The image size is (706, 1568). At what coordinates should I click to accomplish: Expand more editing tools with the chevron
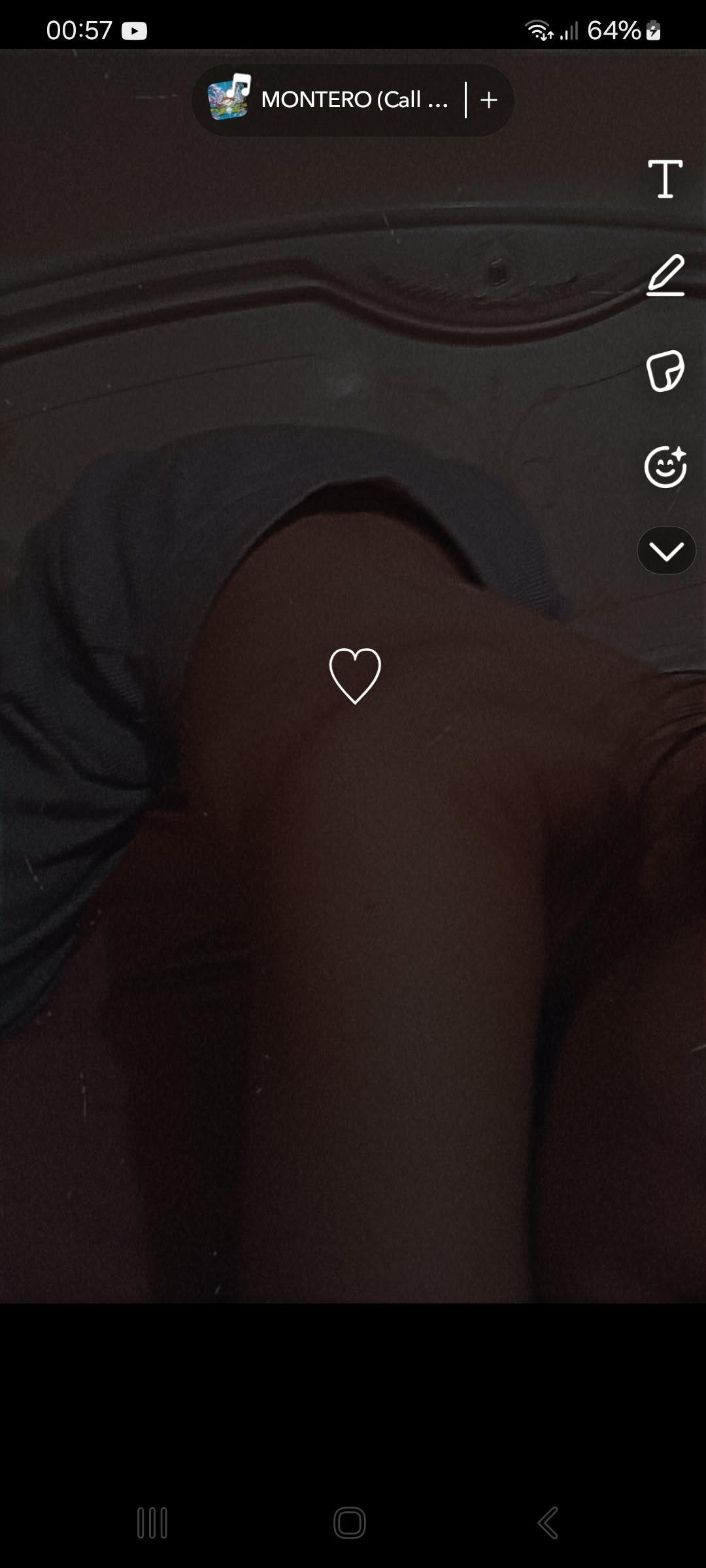[x=666, y=551]
